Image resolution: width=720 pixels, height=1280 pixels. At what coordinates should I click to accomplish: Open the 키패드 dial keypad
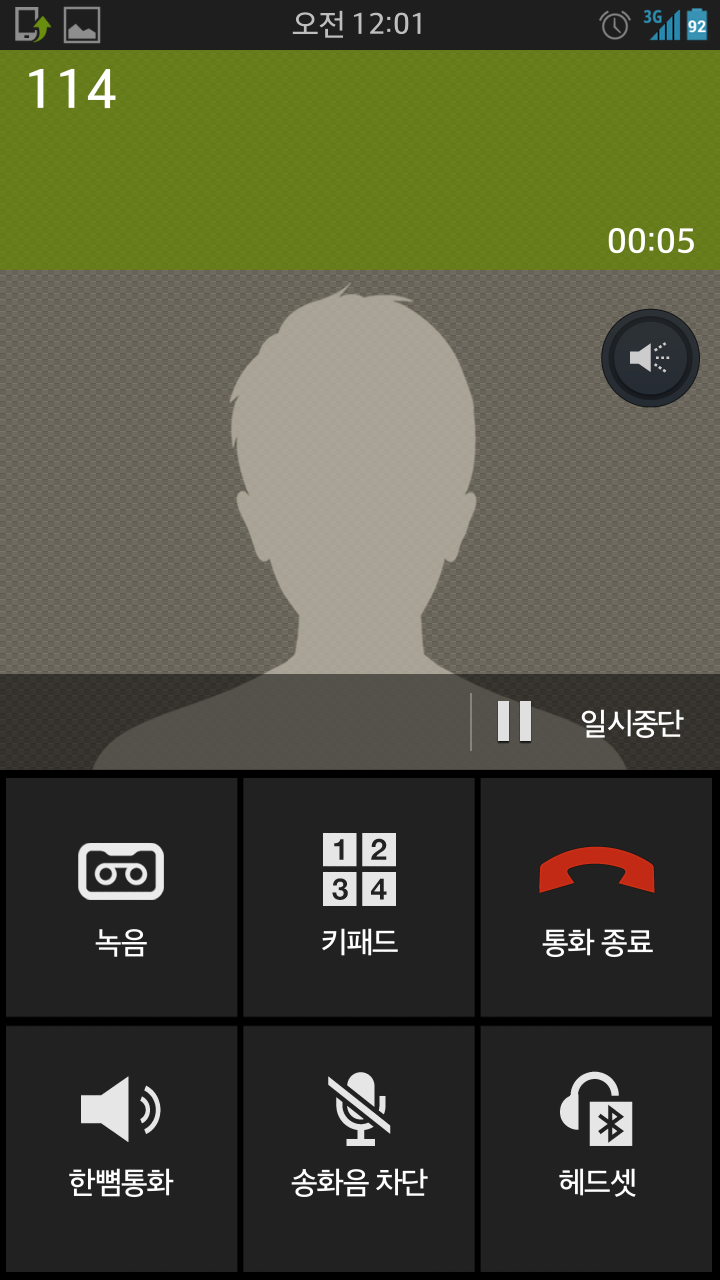coord(359,897)
